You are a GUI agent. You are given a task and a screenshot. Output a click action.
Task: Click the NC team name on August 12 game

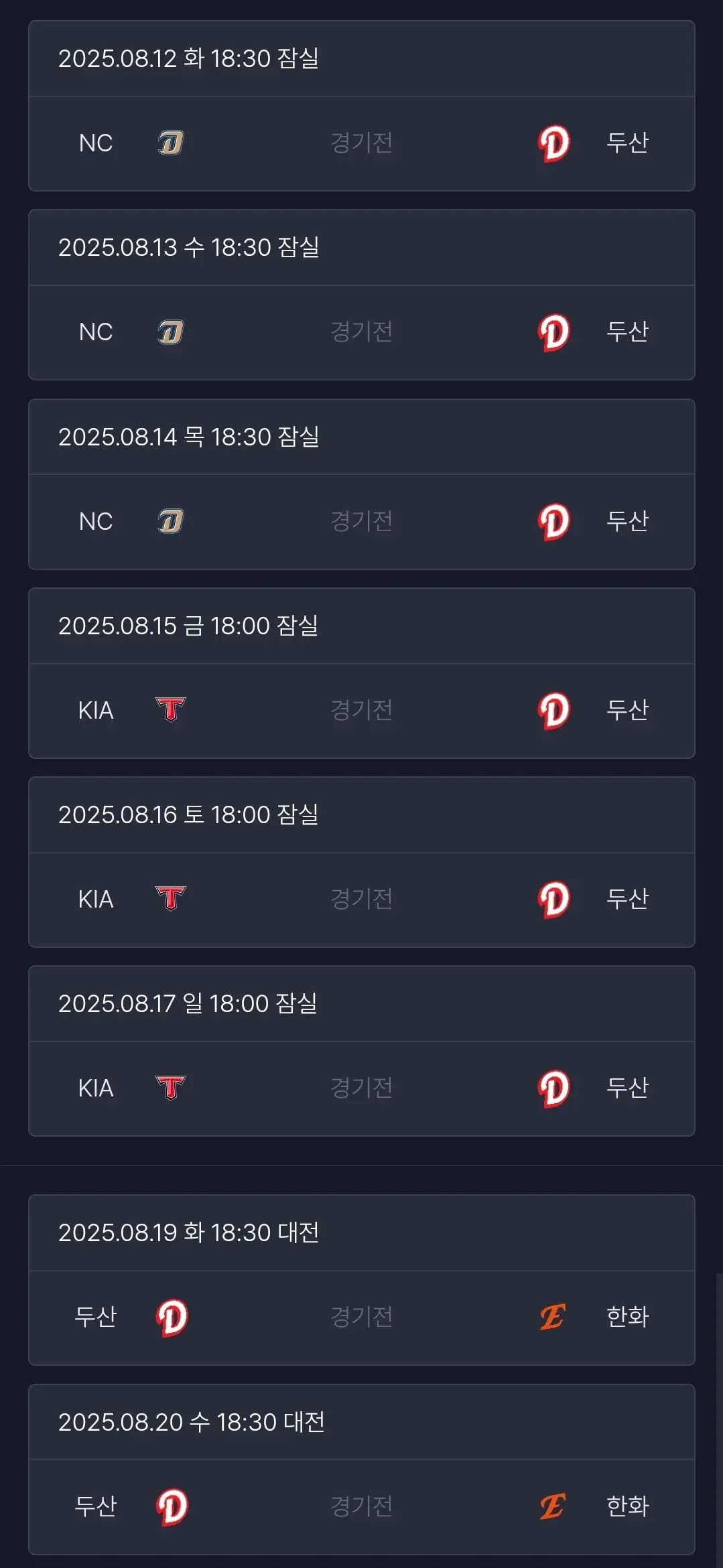(96, 143)
